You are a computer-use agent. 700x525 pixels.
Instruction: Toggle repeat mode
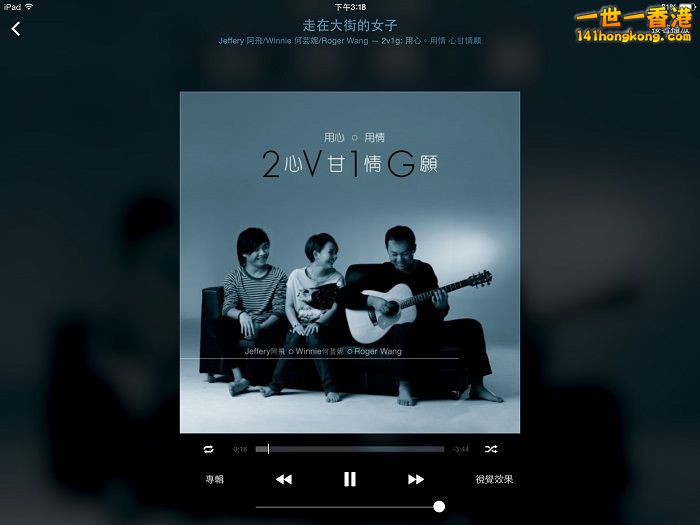208,450
